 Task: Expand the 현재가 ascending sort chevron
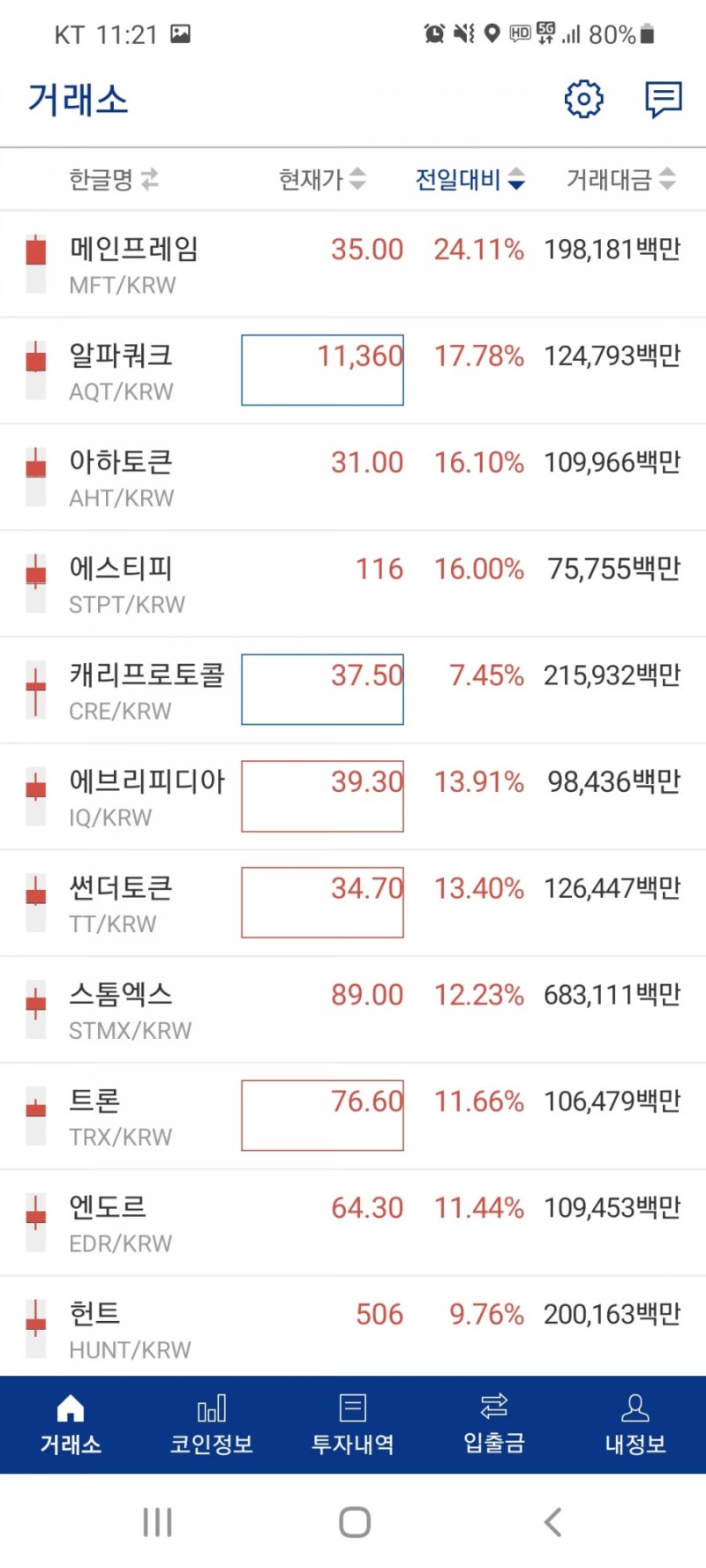coord(357,174)
